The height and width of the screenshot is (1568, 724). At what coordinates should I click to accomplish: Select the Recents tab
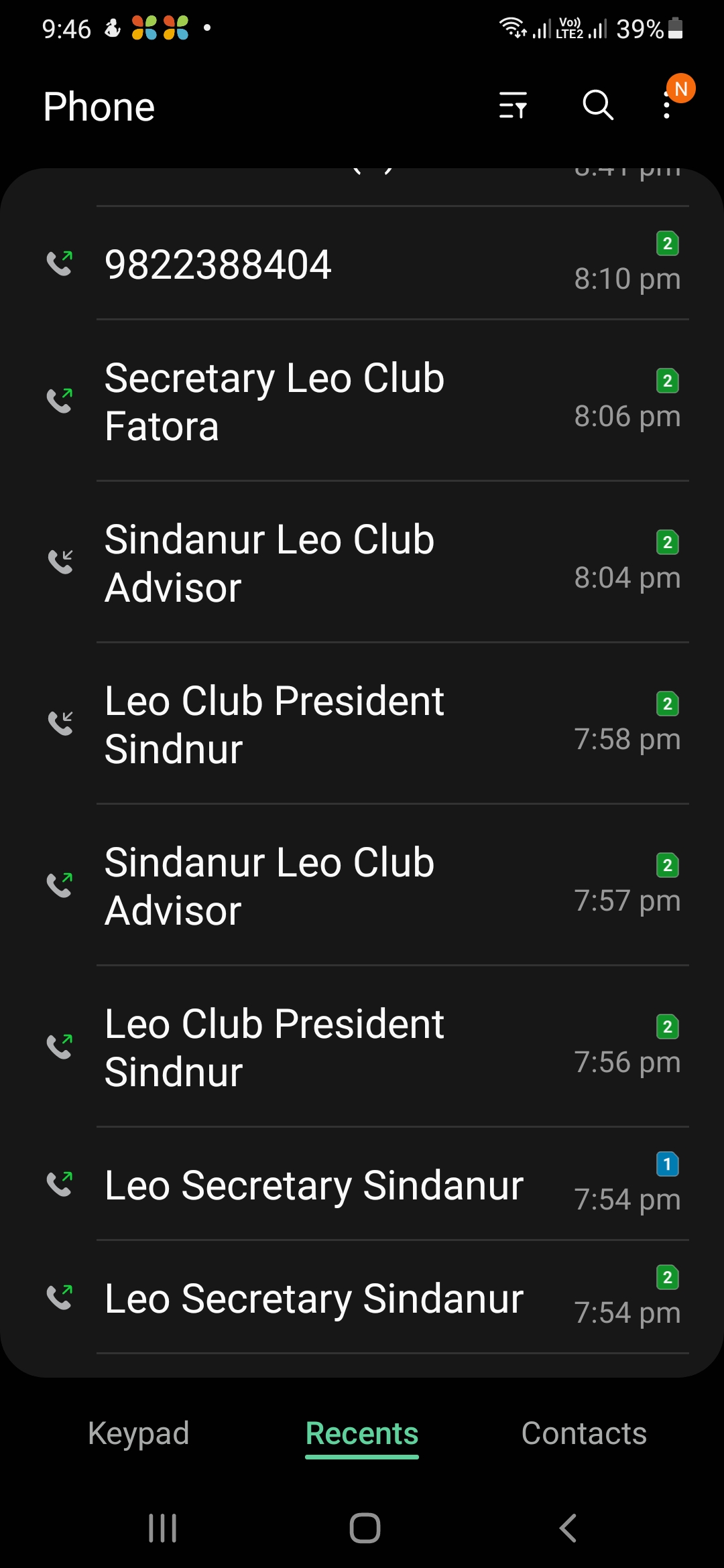[x=362, y=1434]
